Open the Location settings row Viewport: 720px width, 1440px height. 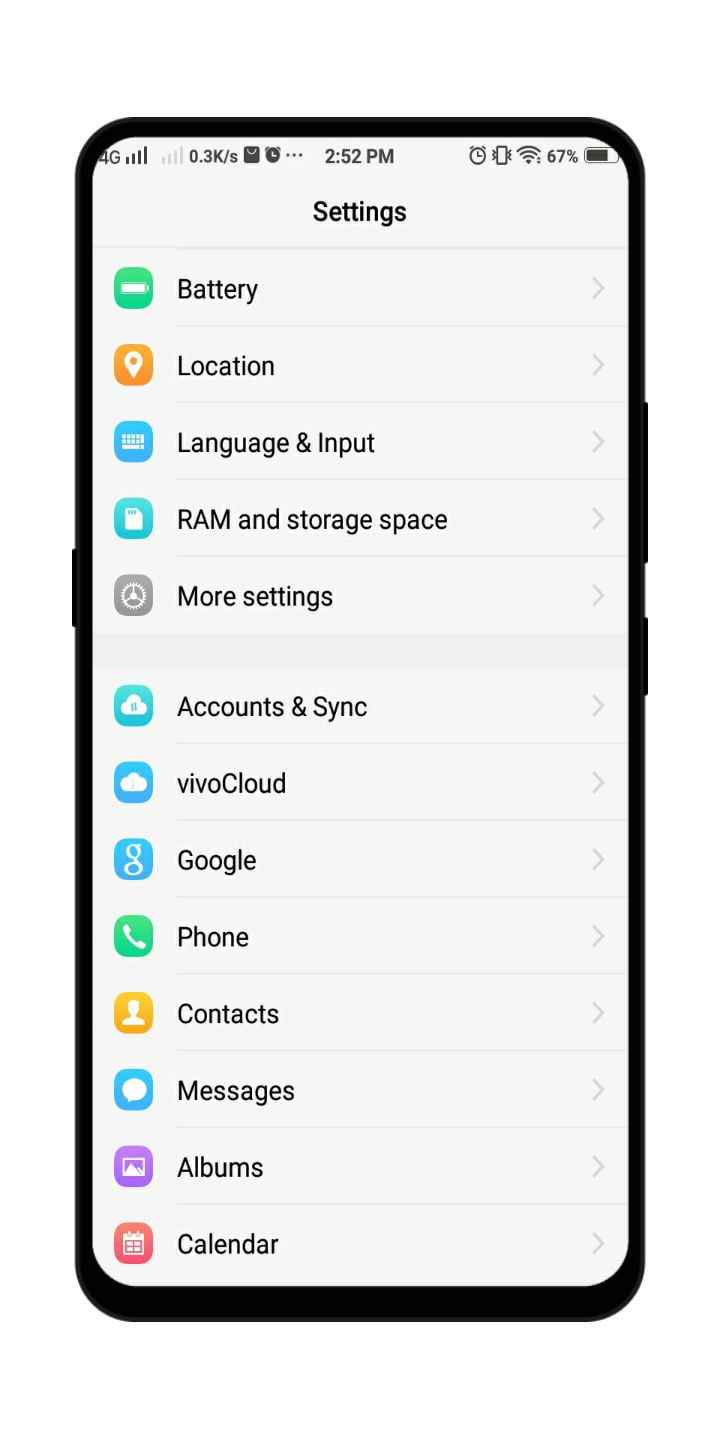tap(360, 365)
